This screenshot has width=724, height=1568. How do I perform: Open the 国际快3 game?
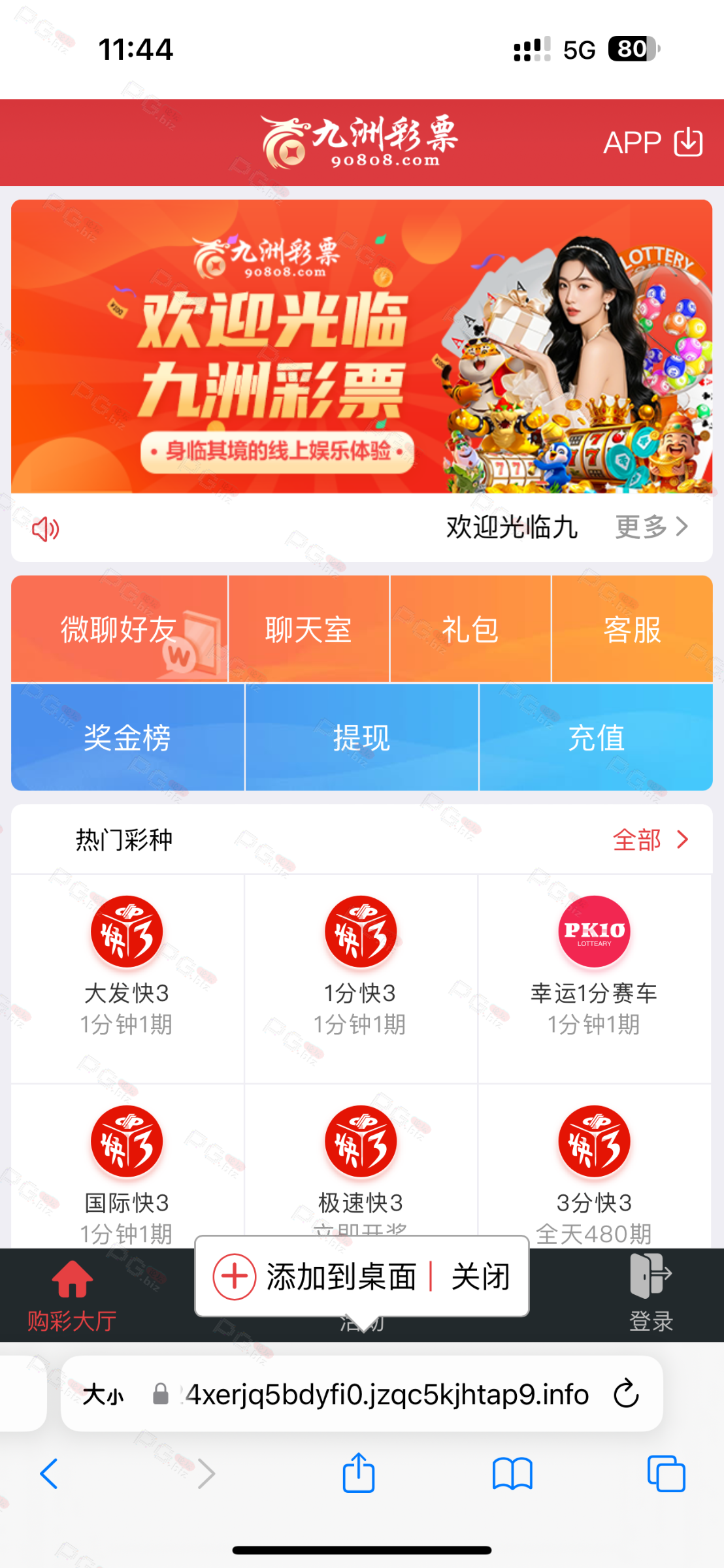127,1169
